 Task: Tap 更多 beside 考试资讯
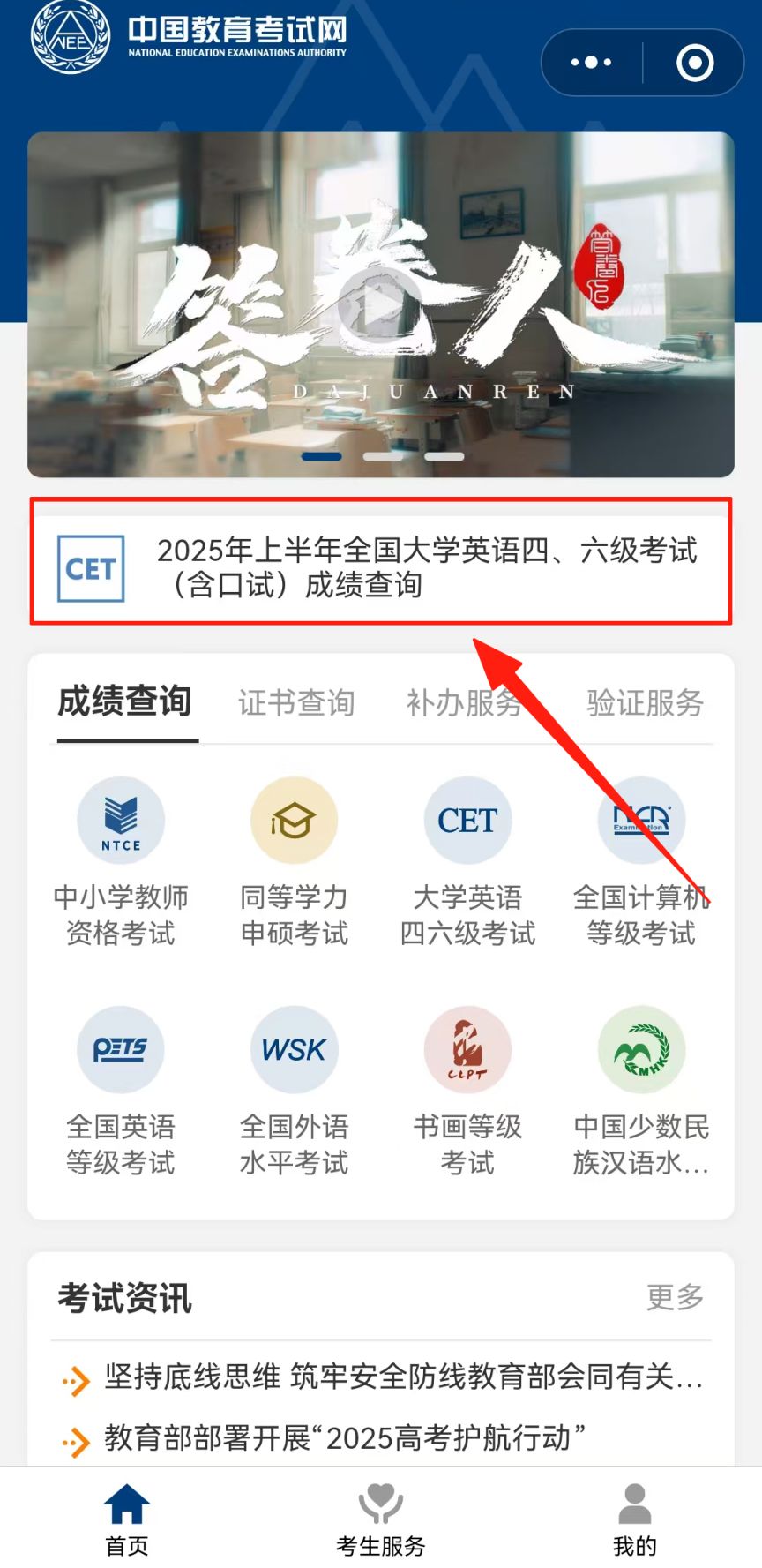[x=674, y=1297]
